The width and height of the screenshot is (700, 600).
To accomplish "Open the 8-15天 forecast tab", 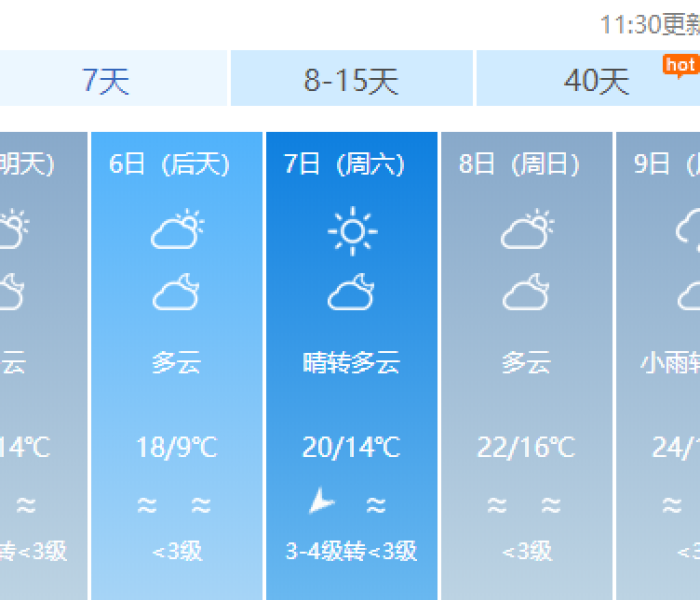I will point(351,79).
